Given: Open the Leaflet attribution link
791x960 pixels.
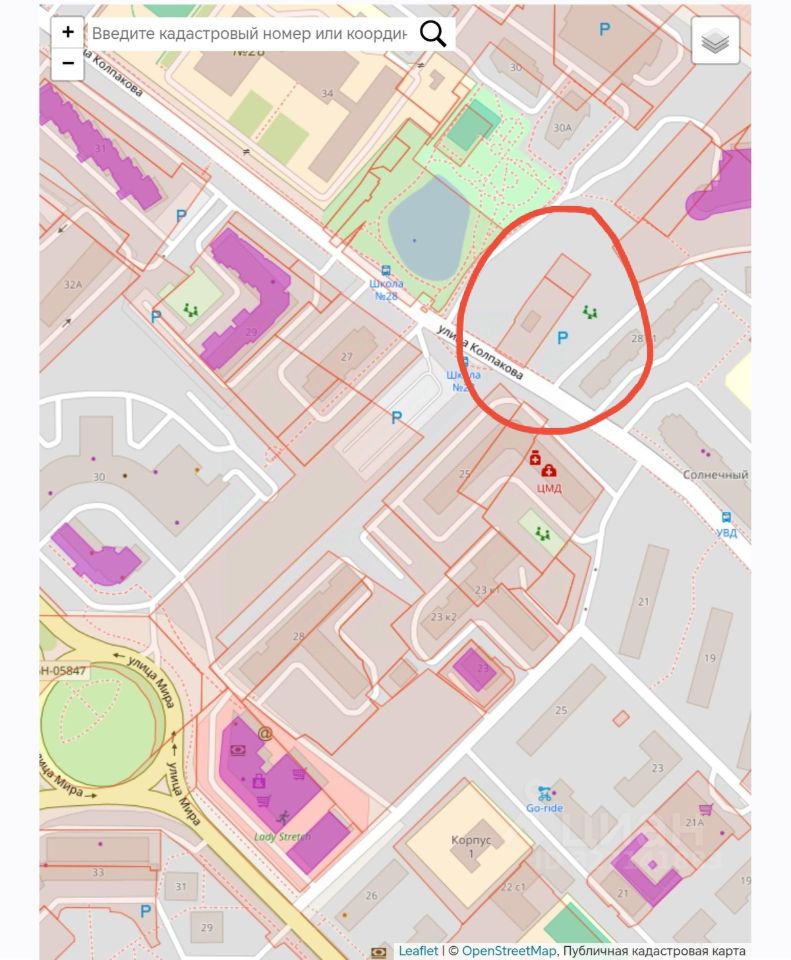Looking at the screenshot, I should point(418,951).
